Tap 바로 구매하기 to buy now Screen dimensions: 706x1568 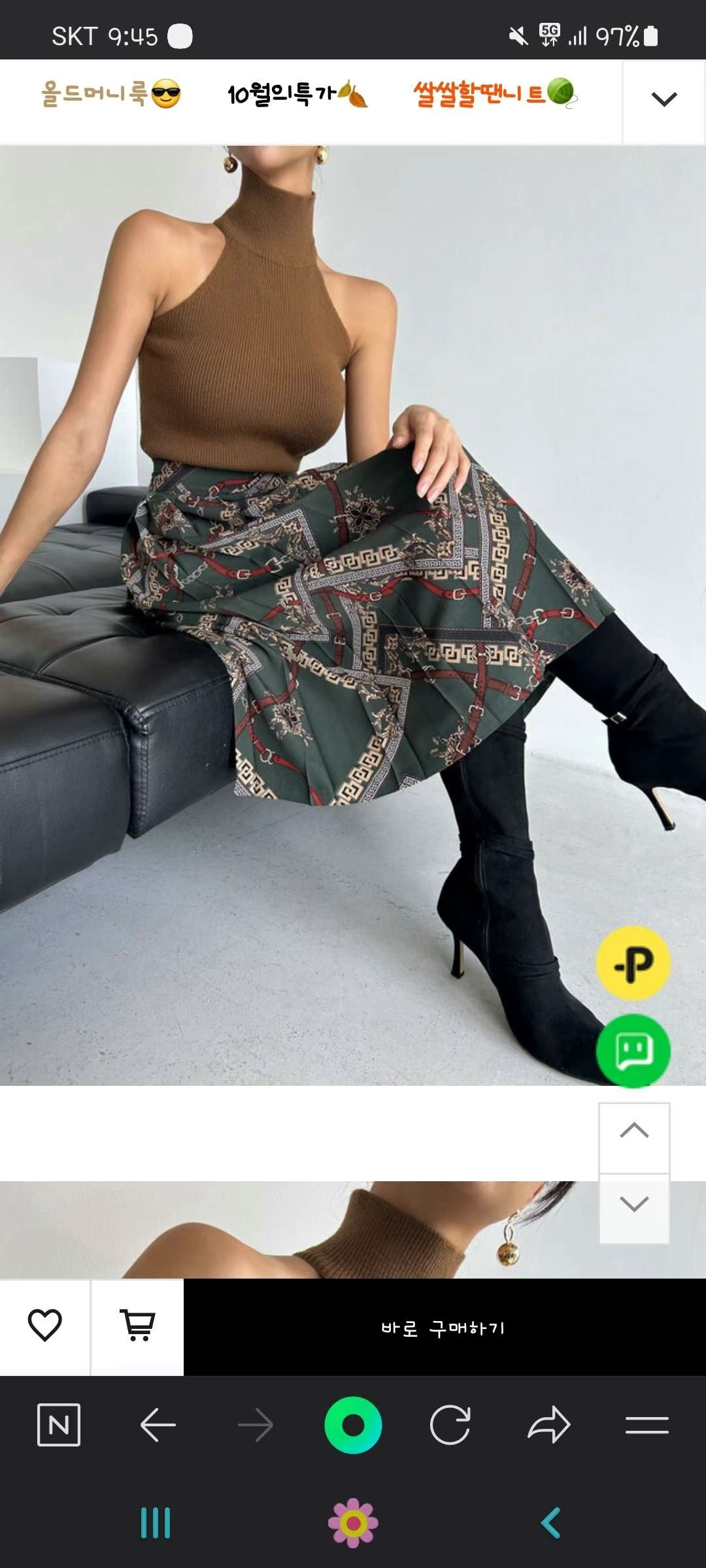(x=444, y=1328)
